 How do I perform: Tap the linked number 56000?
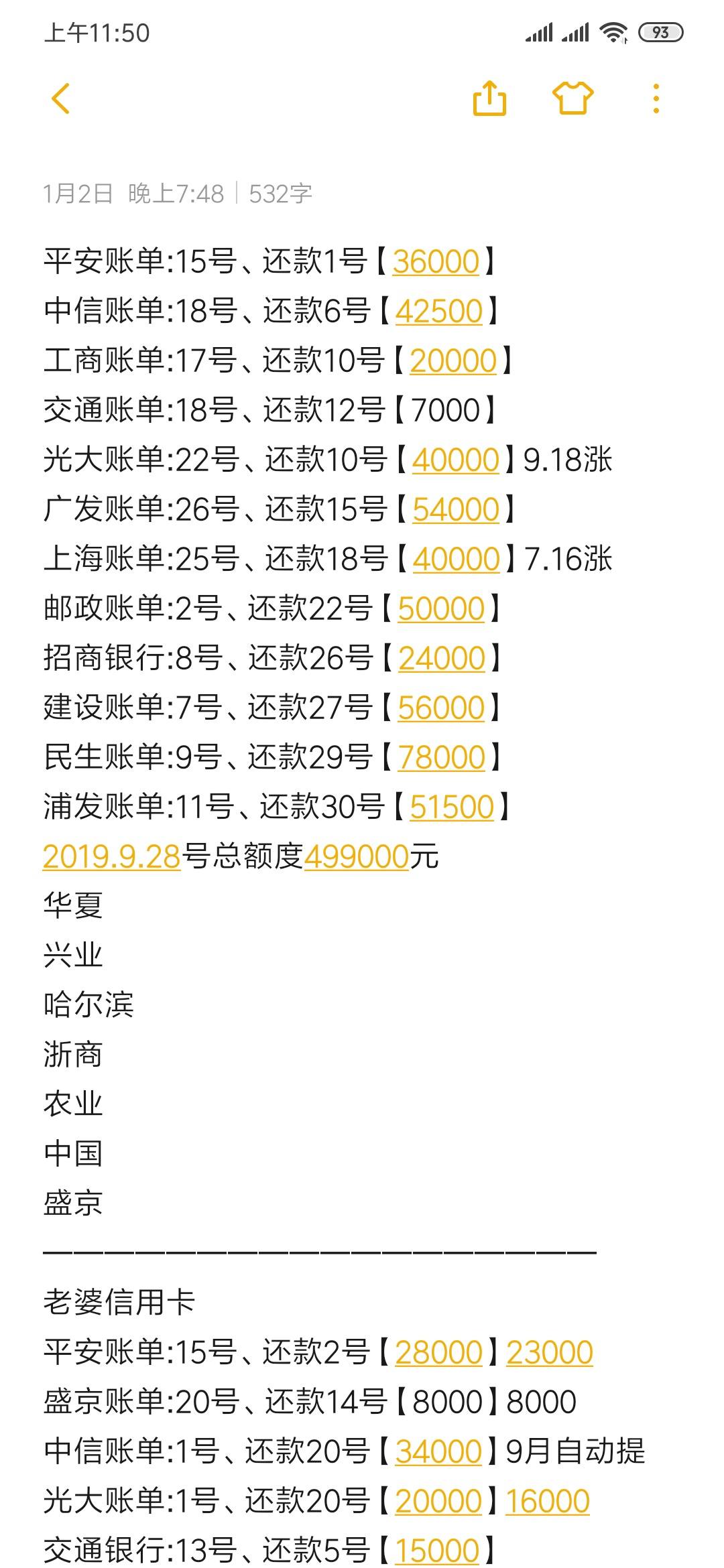click(441, 708)
